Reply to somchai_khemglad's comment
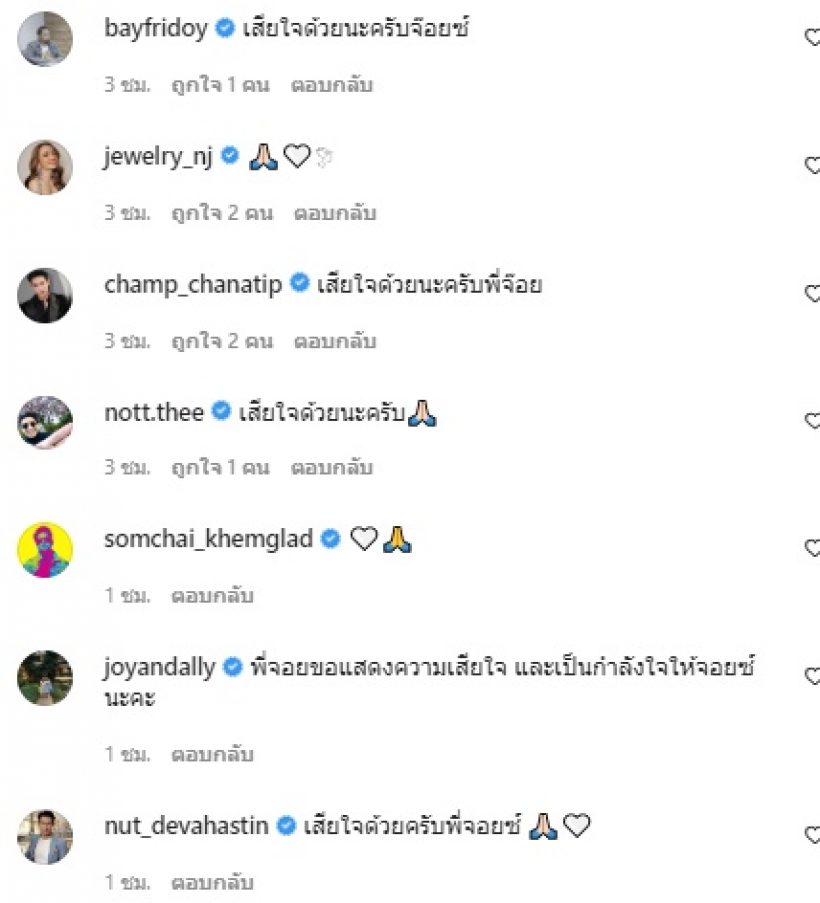820x903 pixels. click(x=212, y=596)
